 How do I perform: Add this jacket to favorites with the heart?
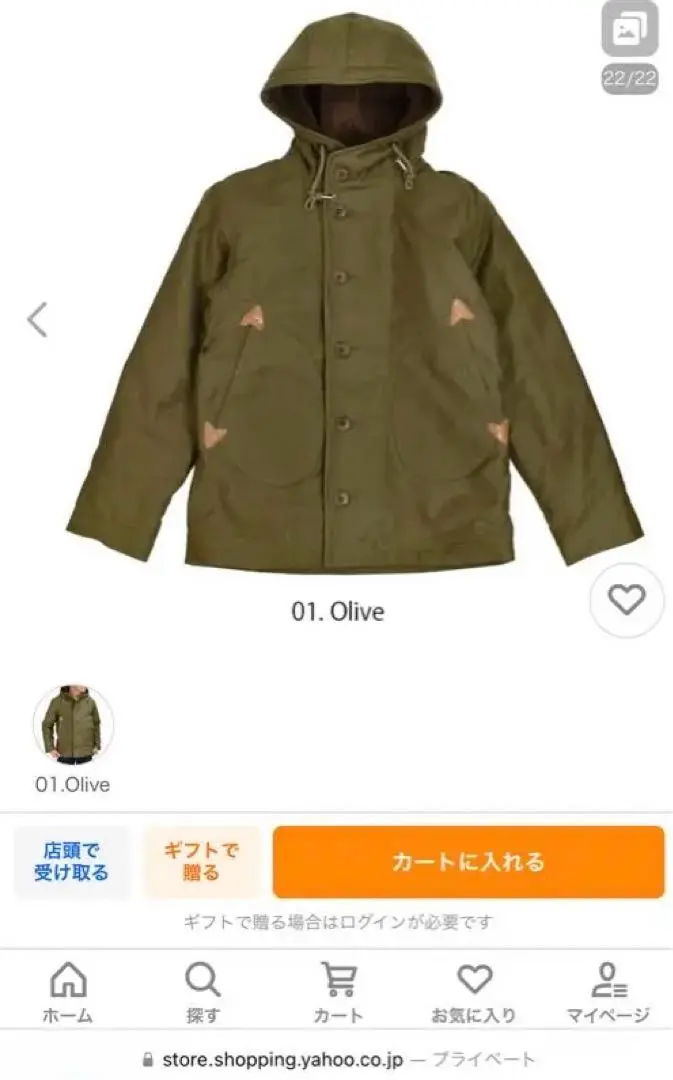tap(627, 600)
